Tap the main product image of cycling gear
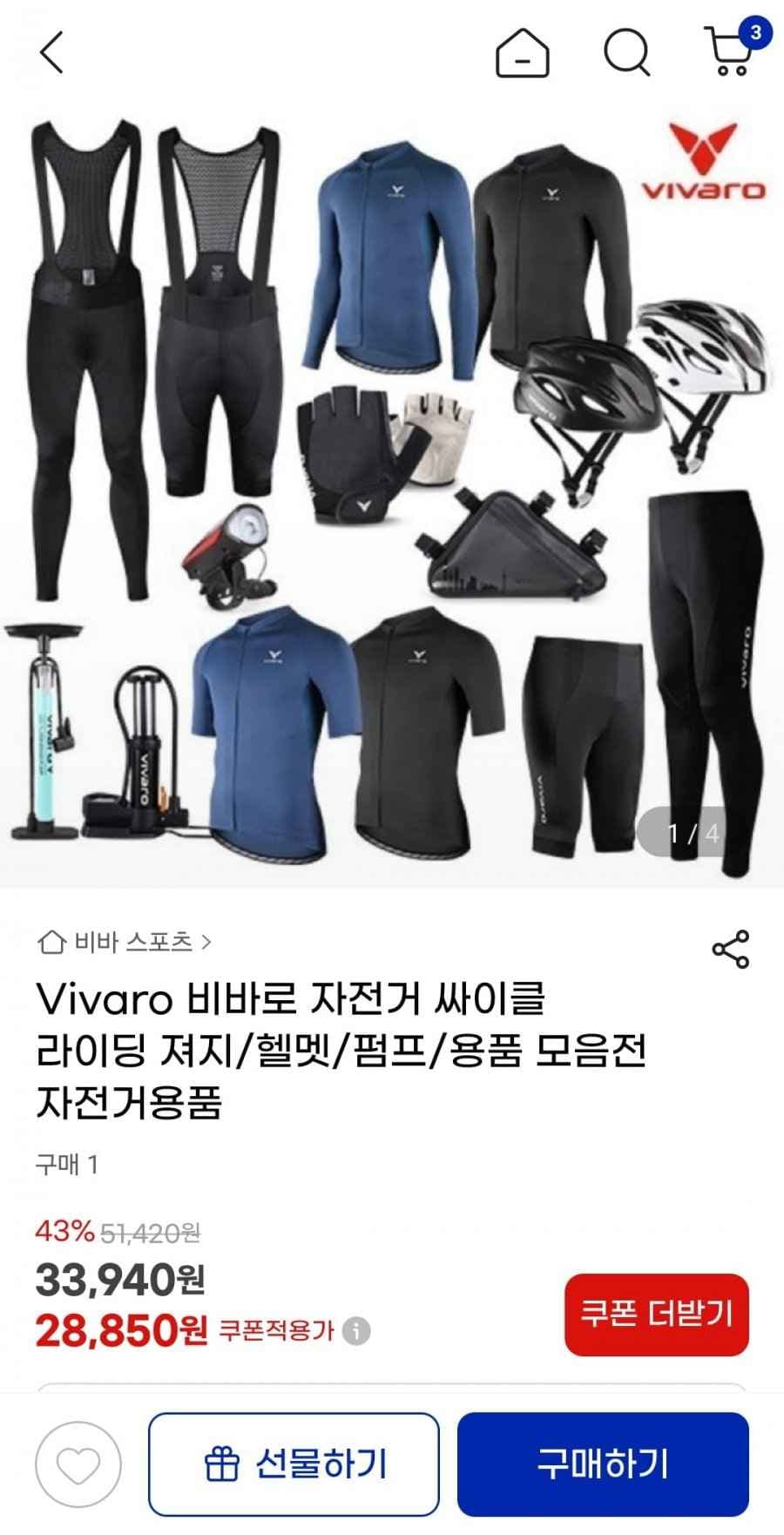 click(392, 488)
